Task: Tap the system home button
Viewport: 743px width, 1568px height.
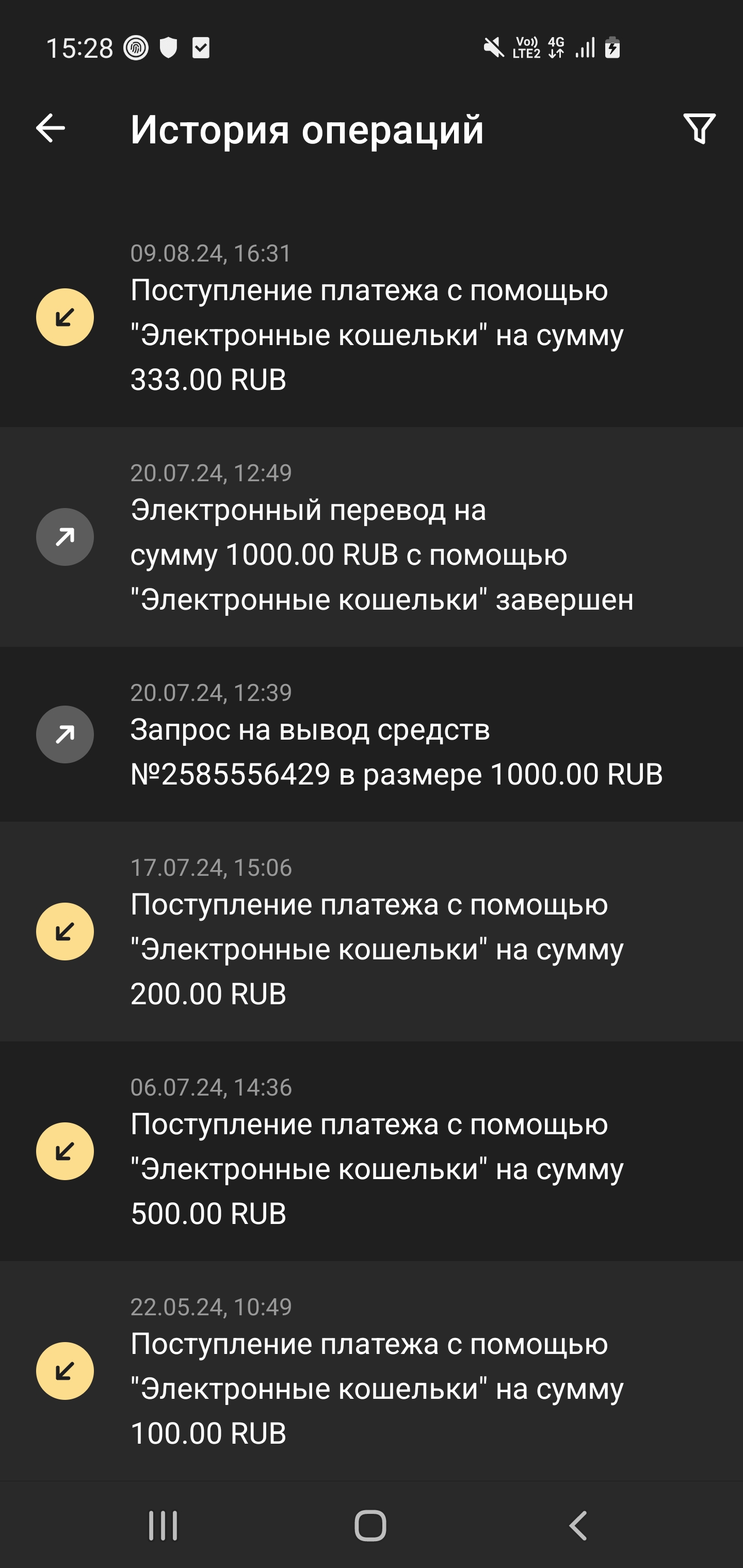Action: [x=370, y=1525]
